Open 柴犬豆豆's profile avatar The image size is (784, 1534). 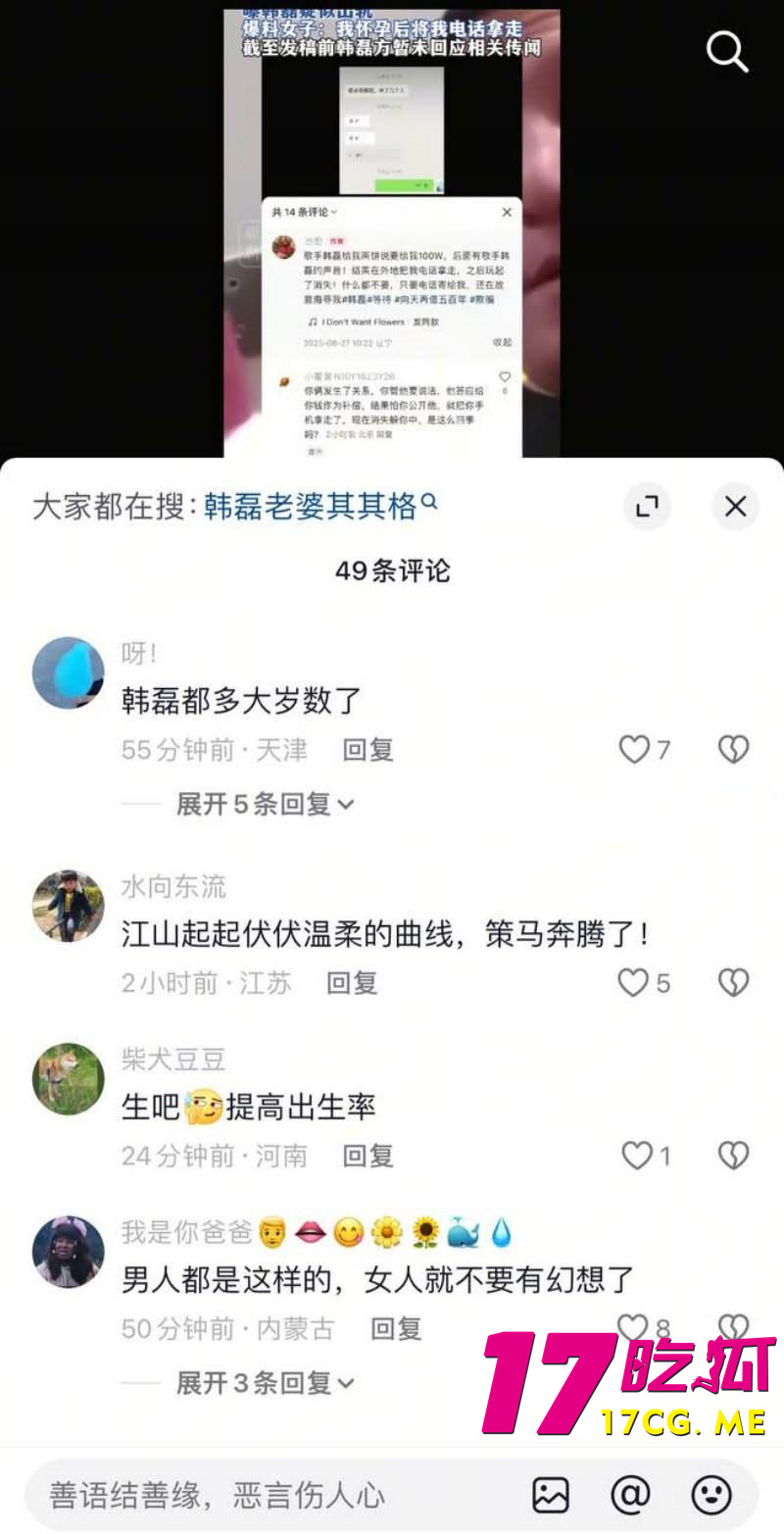coord(68,1078)
